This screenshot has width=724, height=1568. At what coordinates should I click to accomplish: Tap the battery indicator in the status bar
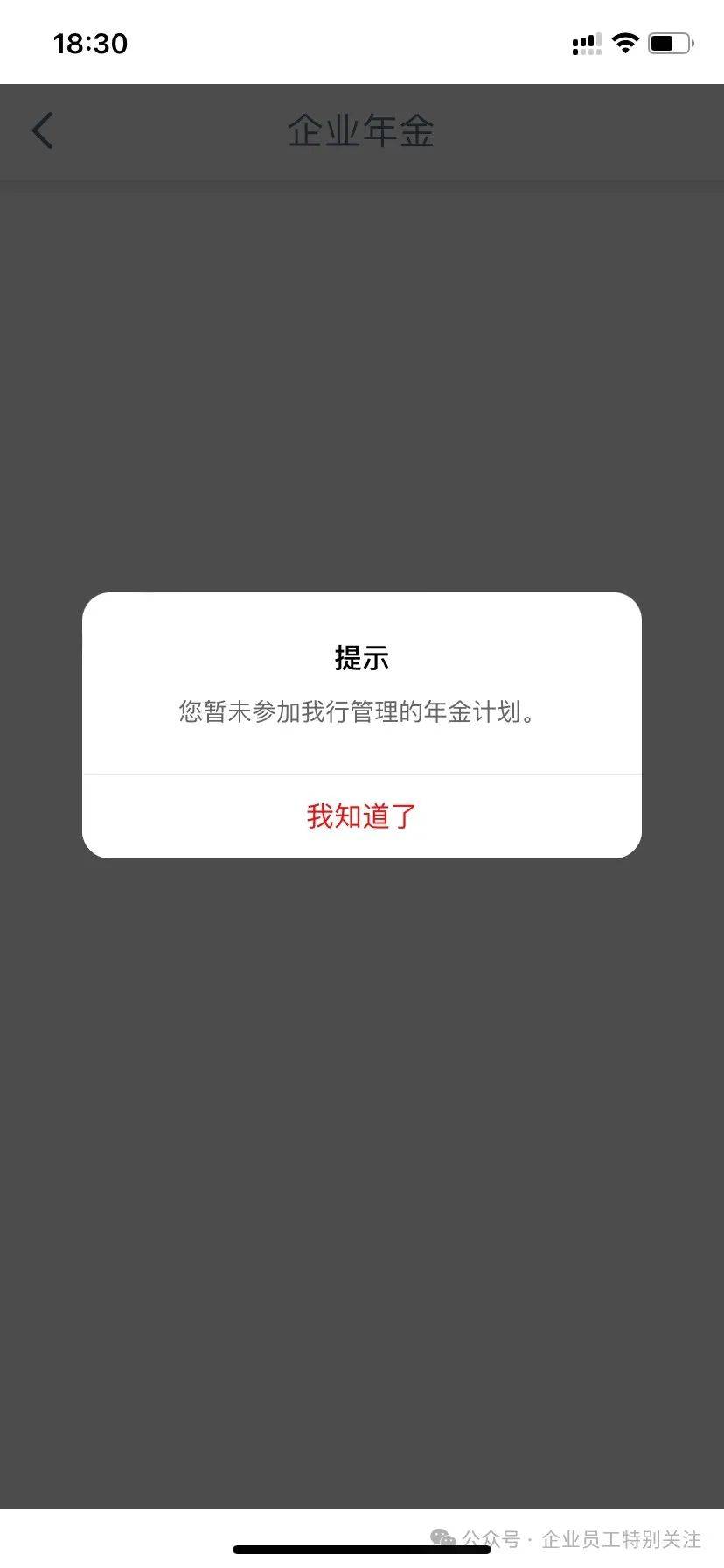point(668,42)
